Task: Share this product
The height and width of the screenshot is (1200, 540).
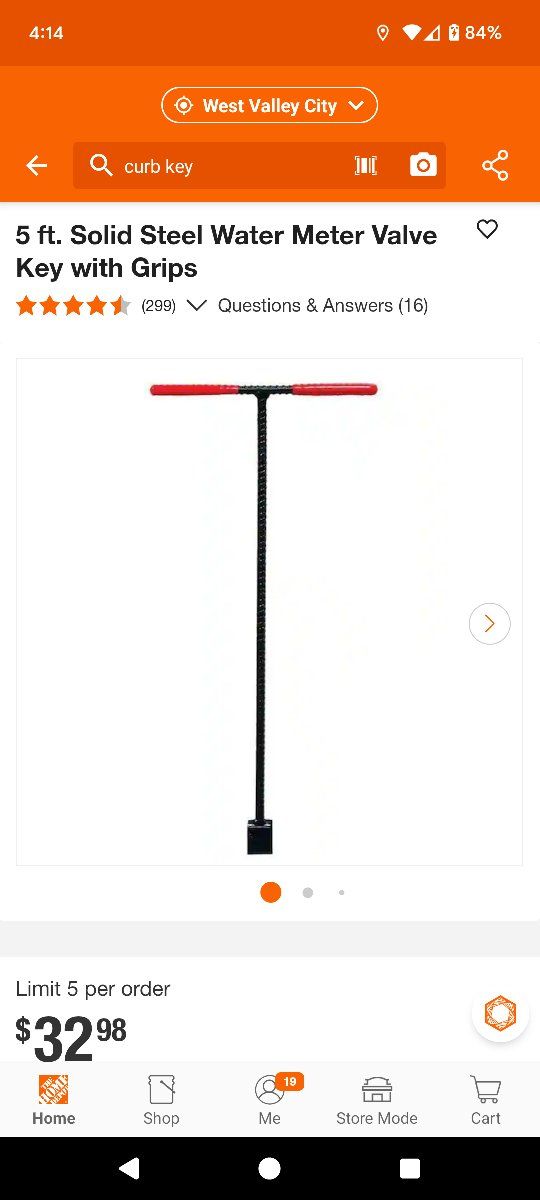Action: pyautogui.click(x=495, y=166)
